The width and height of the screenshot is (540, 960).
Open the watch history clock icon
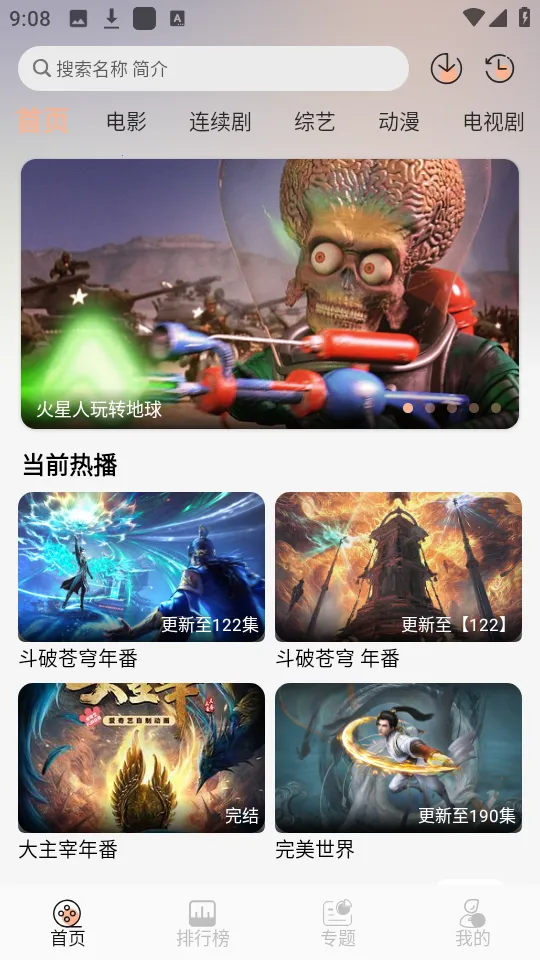pos(499,68)
